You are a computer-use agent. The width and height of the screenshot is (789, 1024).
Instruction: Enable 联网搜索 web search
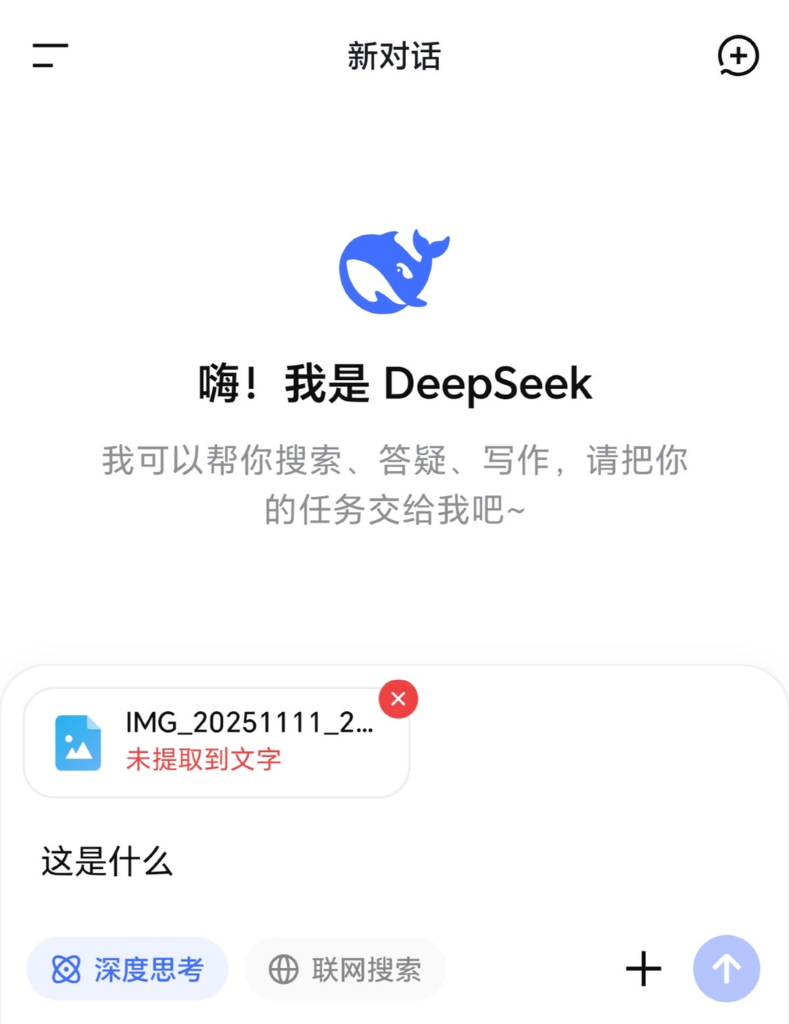point(345,969)
